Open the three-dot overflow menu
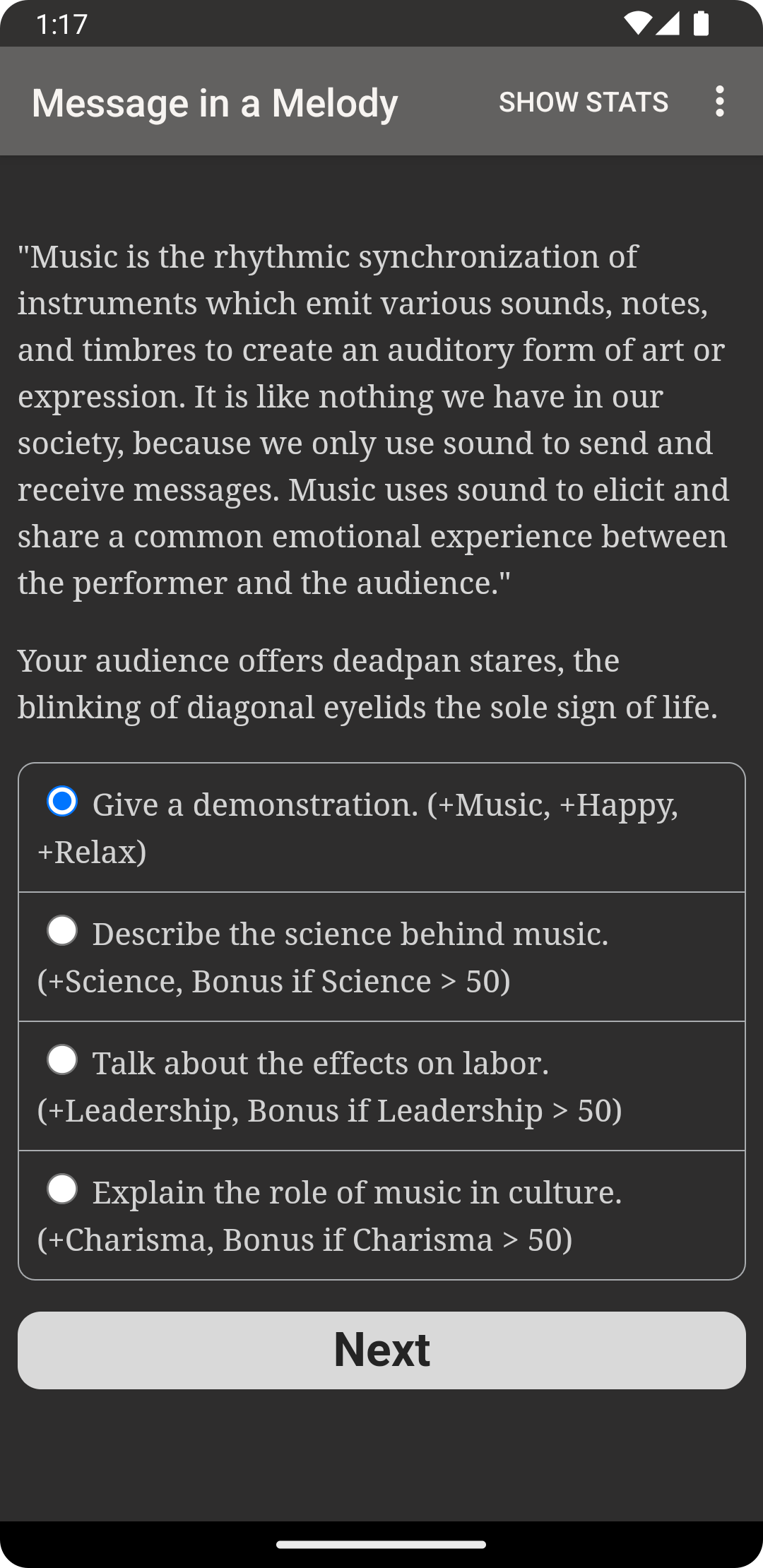This screenshot has height=1568, width=763. point(719,102)
